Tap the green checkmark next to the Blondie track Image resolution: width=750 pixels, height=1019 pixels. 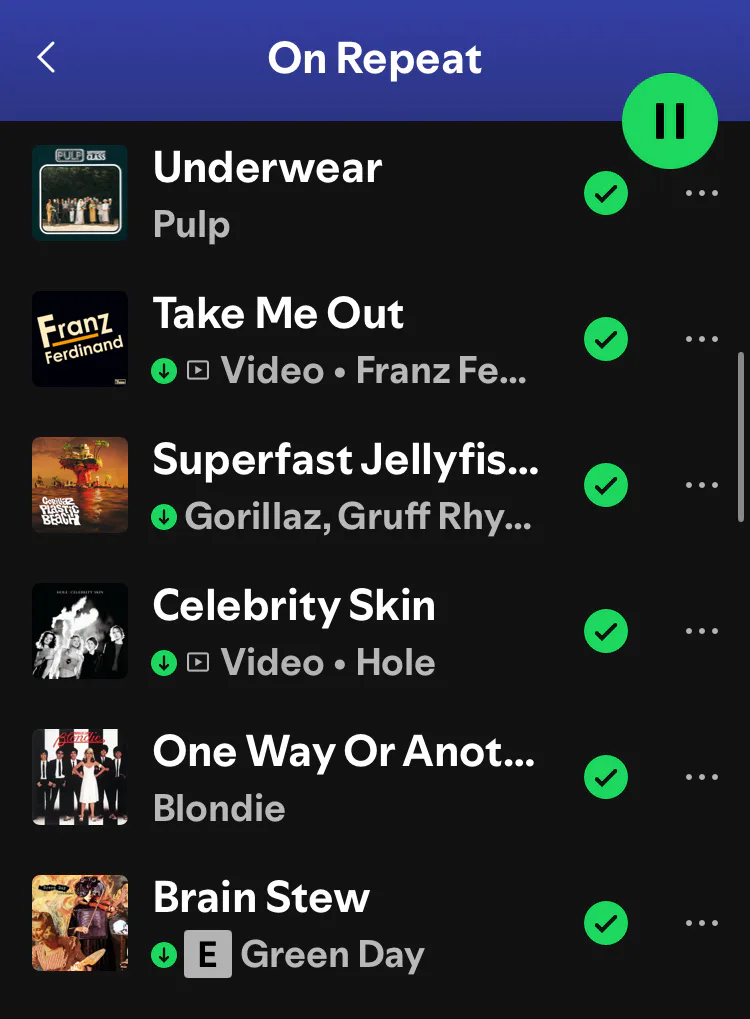(x=605, y=778)
